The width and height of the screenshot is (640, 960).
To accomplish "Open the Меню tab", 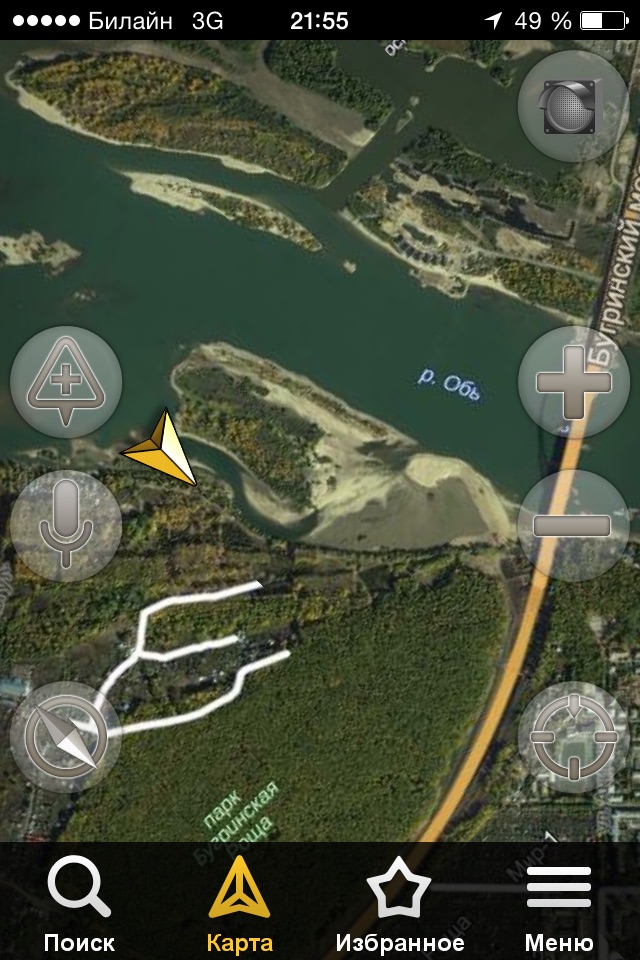I will pyautogui.click(x=559, y=903).
